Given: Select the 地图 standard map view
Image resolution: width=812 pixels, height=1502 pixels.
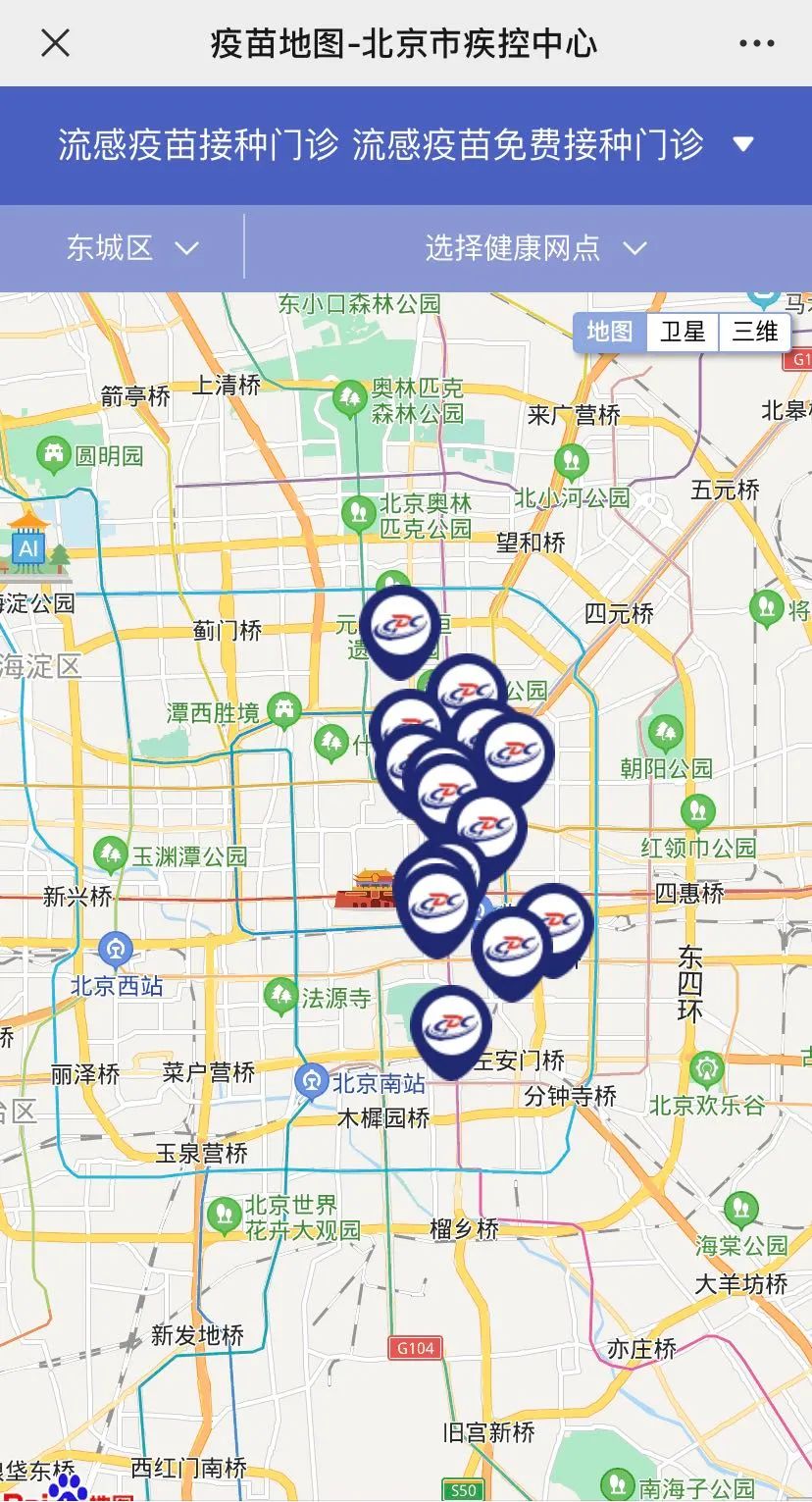Looking at the screenshot, I should pyautogui.click(x=610, y=332).
